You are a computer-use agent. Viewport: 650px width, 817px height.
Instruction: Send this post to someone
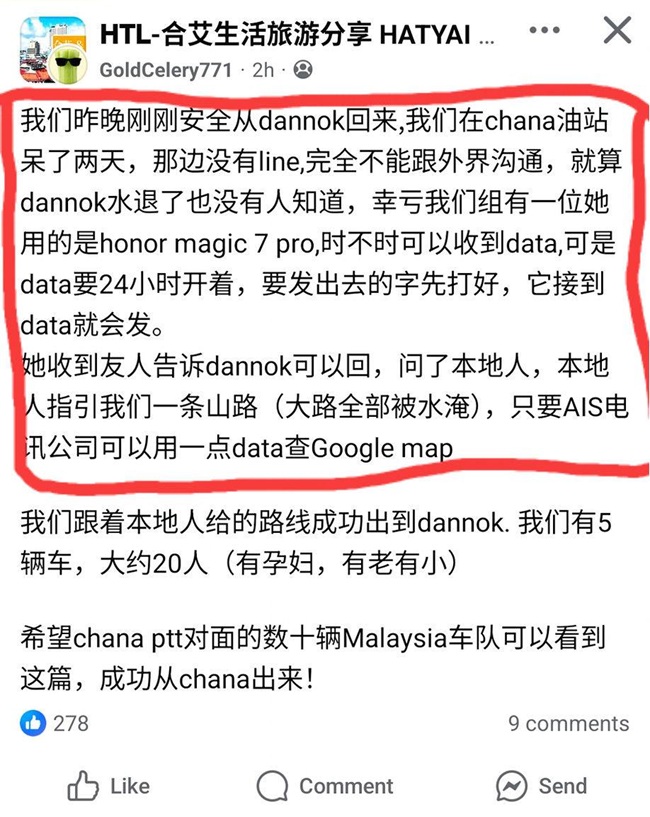(x=541, y=786)
